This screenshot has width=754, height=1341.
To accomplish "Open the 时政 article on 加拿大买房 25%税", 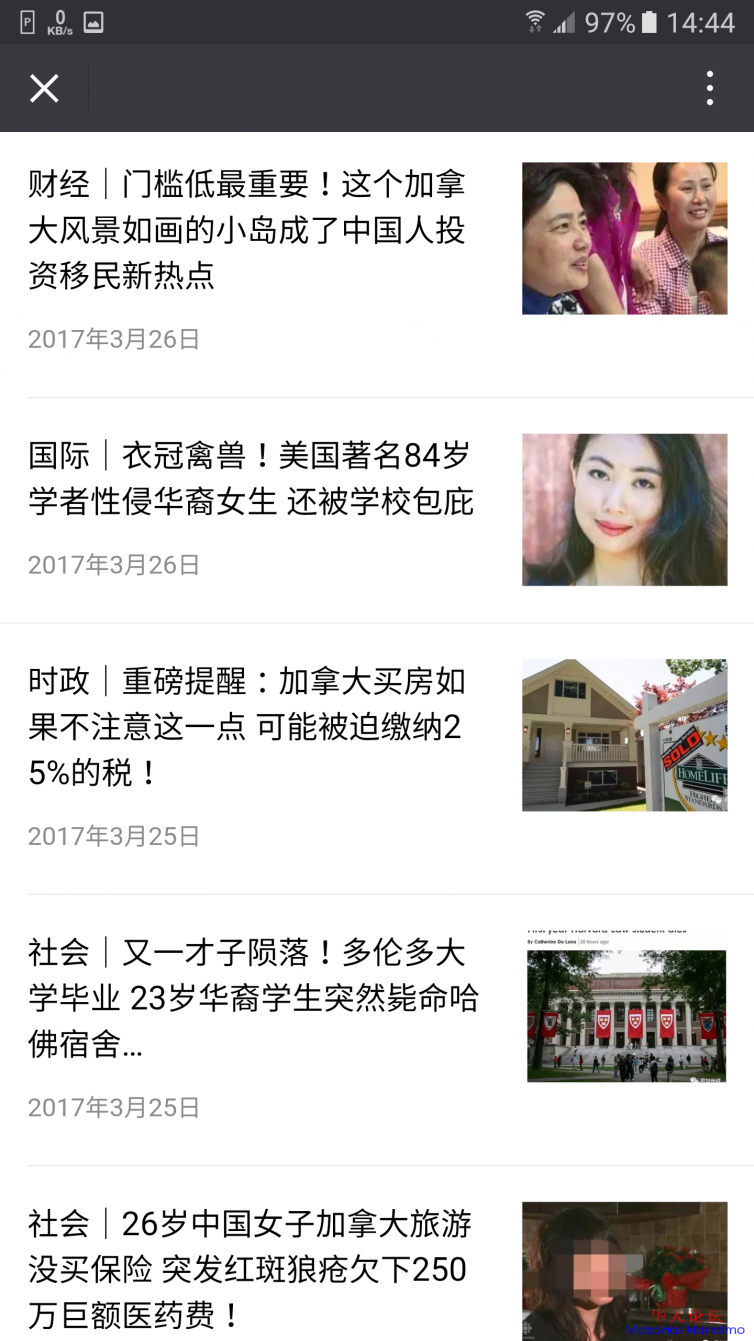I will 247,727.
